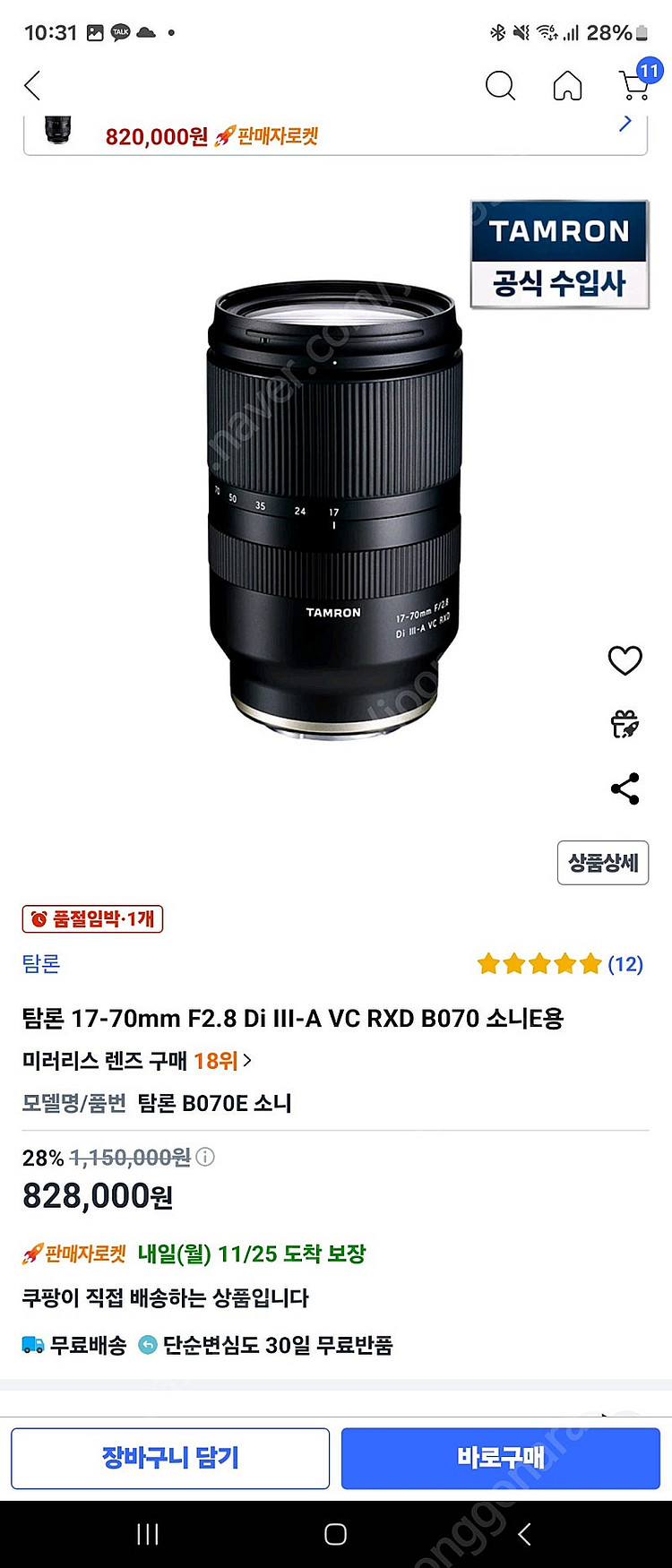Open the shopping cart with 11 items
Screen dimensions: 672x1568
pyautogui.click(x=633, y=87)
